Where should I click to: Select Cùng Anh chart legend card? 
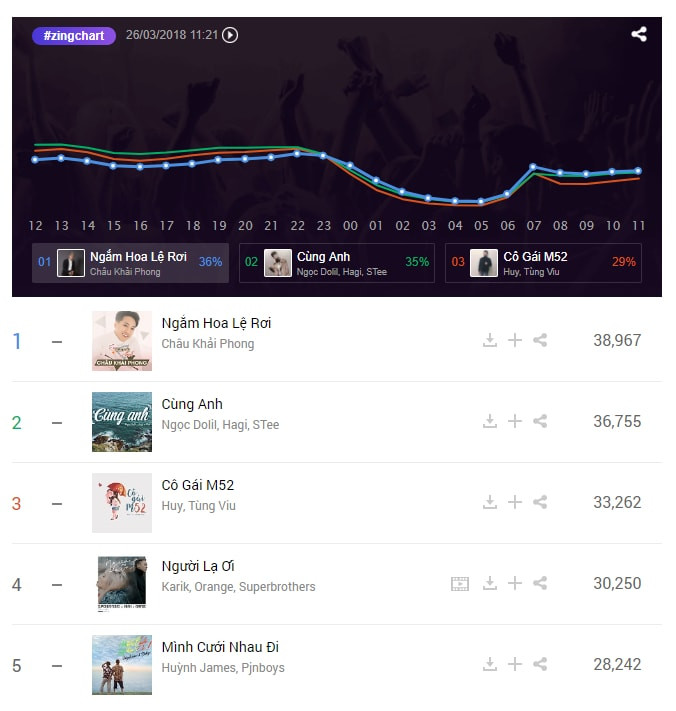tap(336, 263)
